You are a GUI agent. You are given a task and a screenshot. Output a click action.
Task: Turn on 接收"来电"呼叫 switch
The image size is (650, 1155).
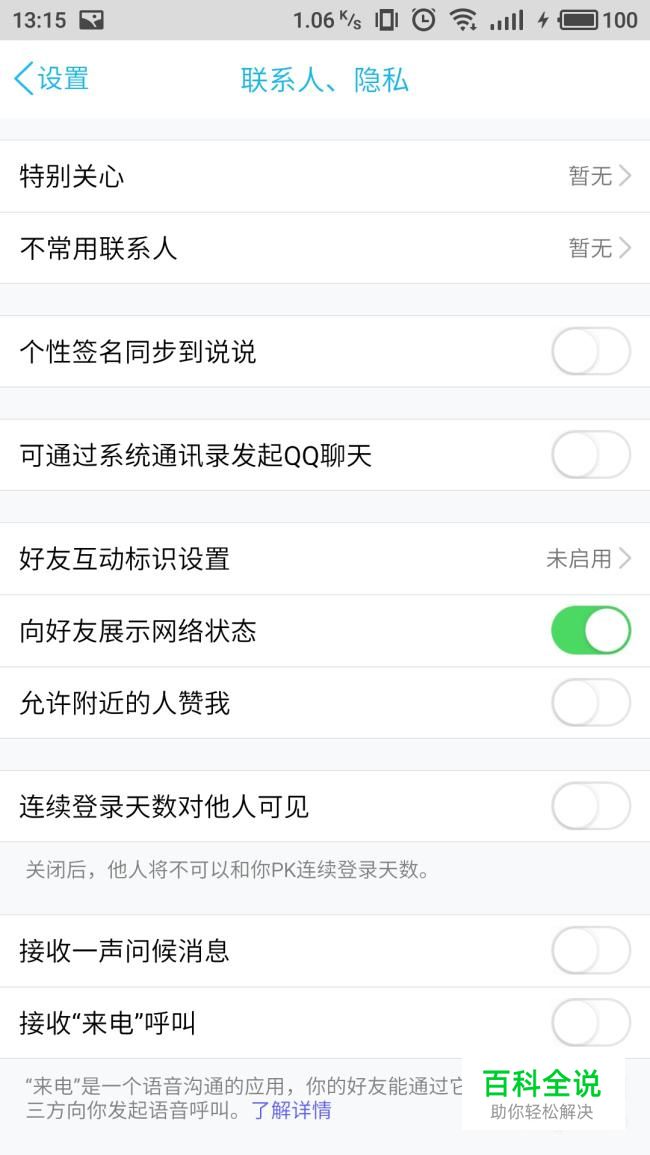coord(591,1022)
